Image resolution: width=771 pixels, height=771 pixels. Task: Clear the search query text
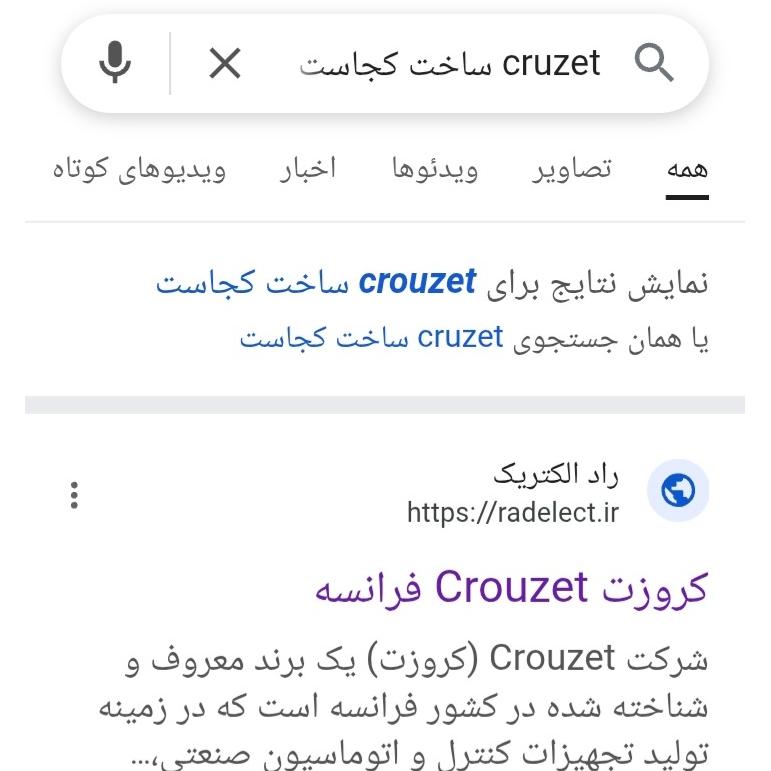point(225,64)
